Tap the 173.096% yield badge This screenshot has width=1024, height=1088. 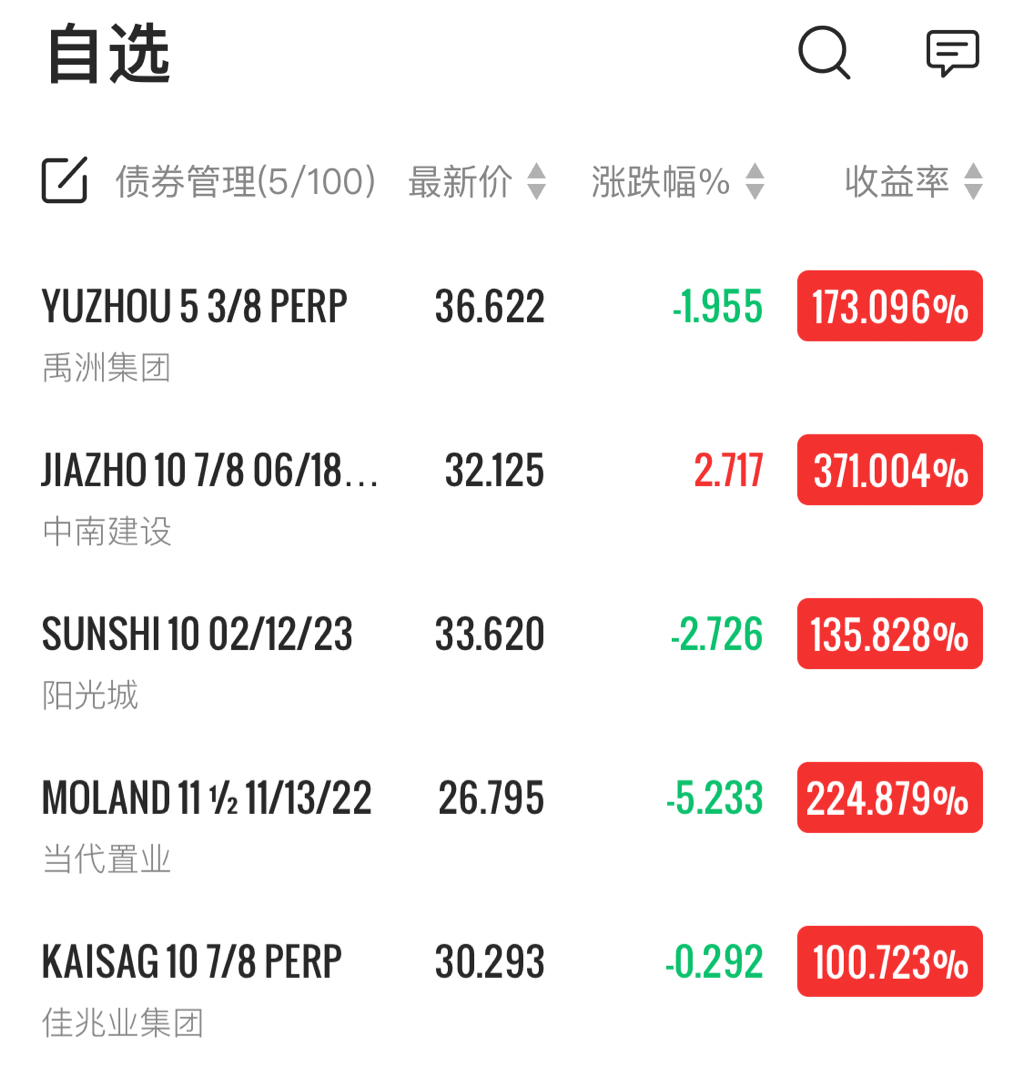889,307
